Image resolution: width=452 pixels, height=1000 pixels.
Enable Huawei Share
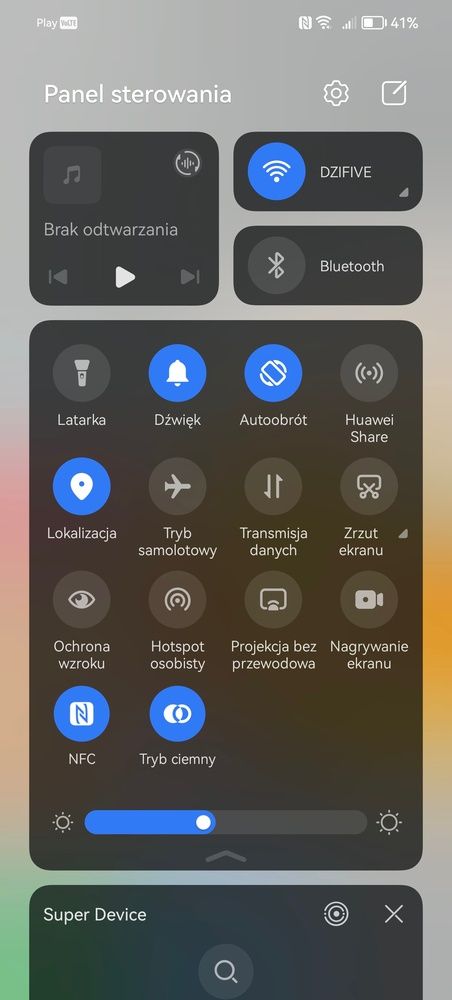click(x=369, y=373)
